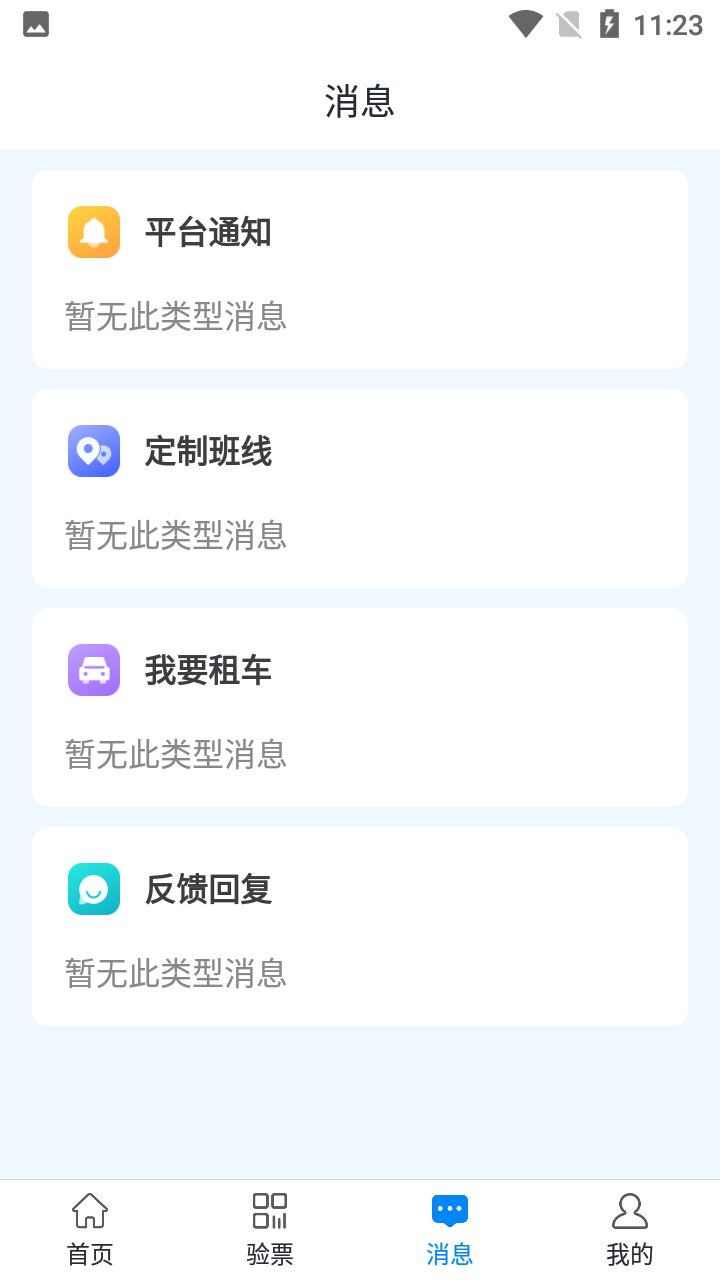Tap 暂无此类型消息 under 我要租车
Viewport: 720px width, 1280px height.
click(x=175, y=755)
